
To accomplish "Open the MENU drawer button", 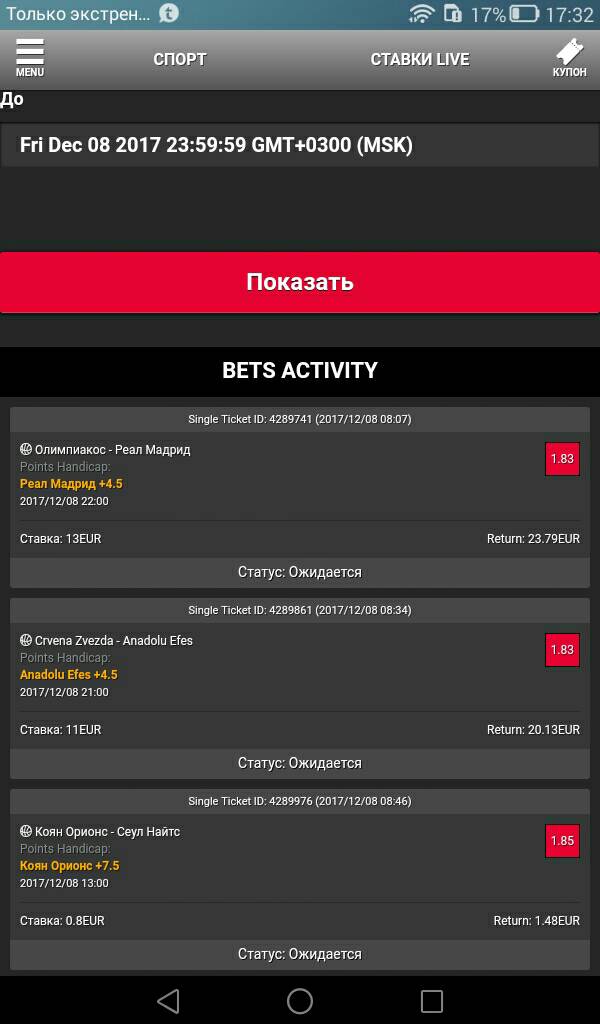I will (x=30, y=58).
